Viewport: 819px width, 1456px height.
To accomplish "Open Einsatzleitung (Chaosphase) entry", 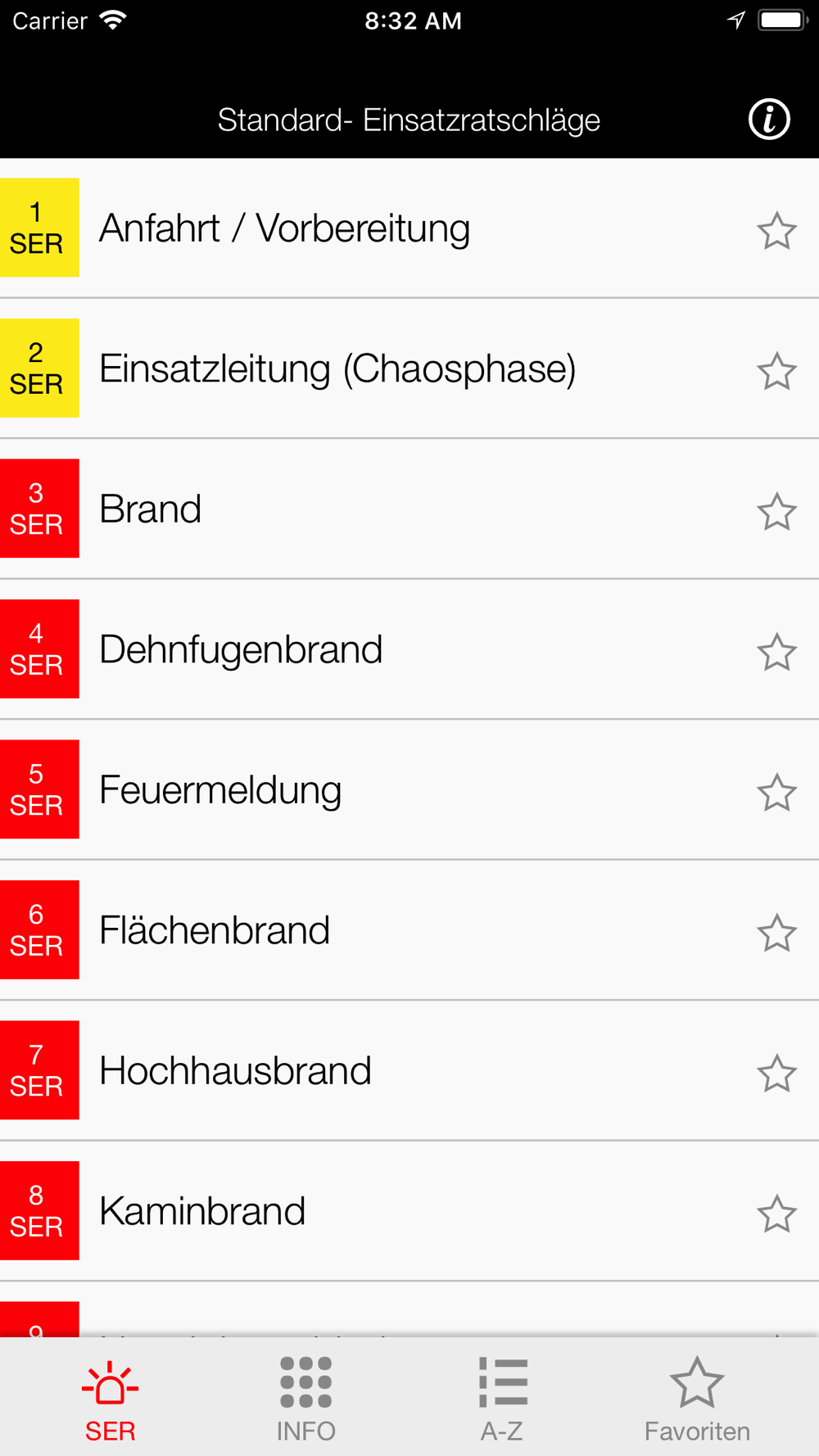I will [x=409, y=369].
